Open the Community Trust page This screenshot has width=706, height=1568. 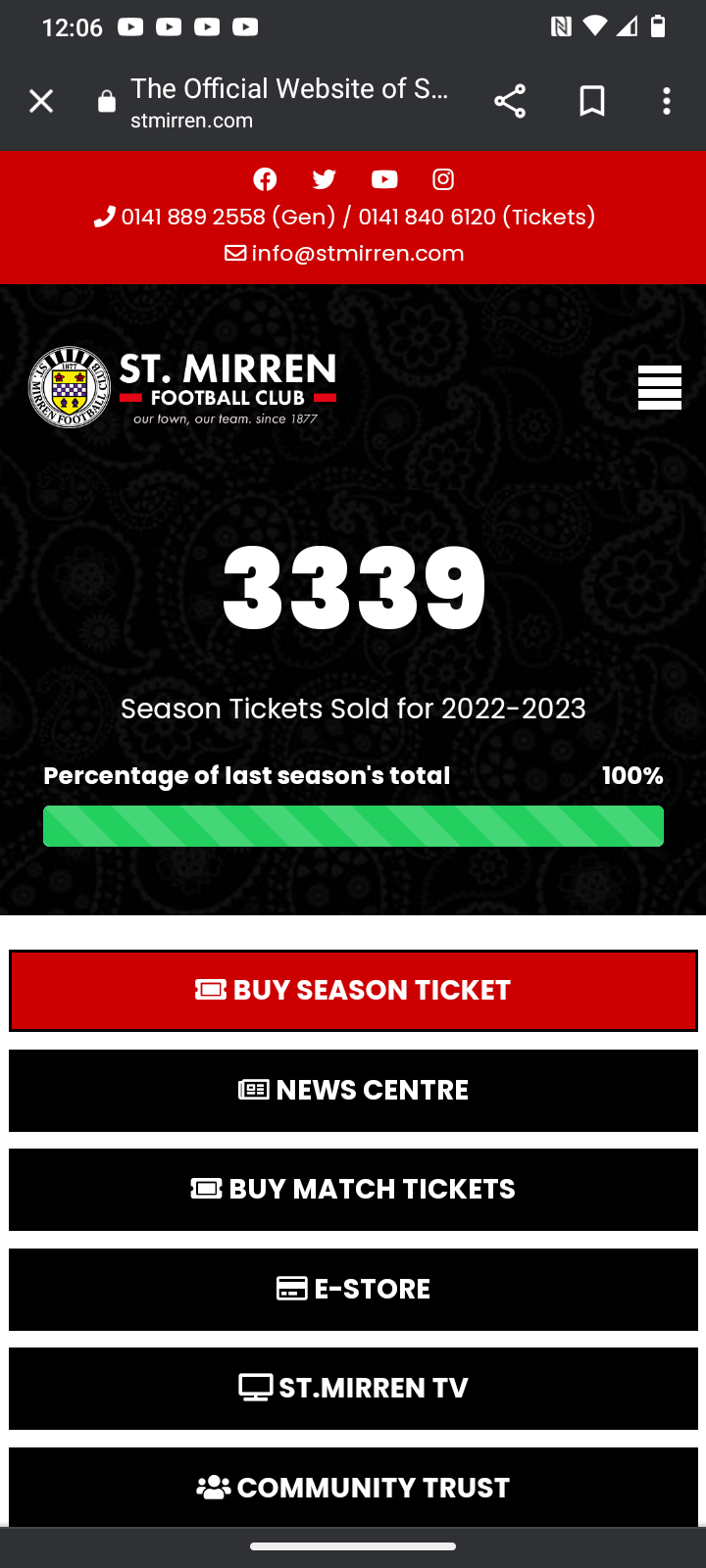pos(353,1488)
